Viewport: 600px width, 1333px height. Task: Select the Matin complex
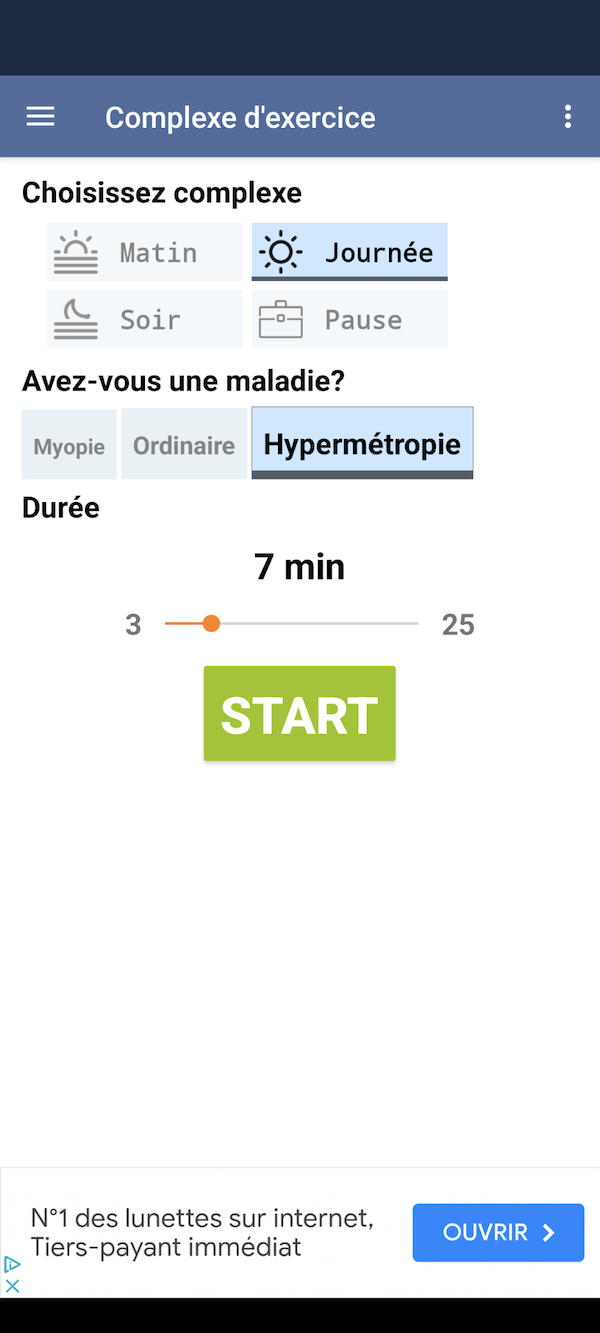145,252
